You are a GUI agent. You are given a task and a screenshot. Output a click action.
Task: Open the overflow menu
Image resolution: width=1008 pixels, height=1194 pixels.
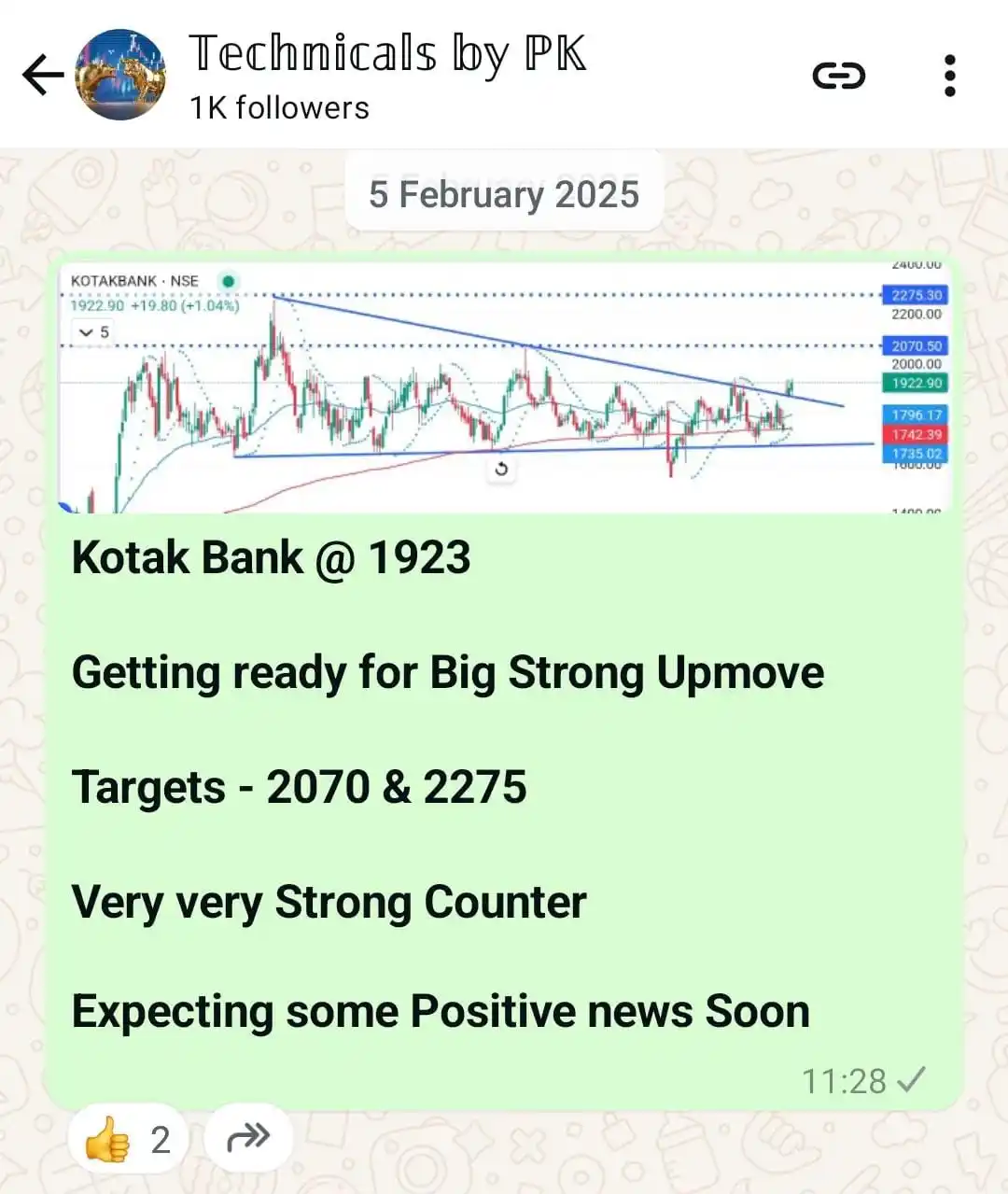tap(949, 76)
